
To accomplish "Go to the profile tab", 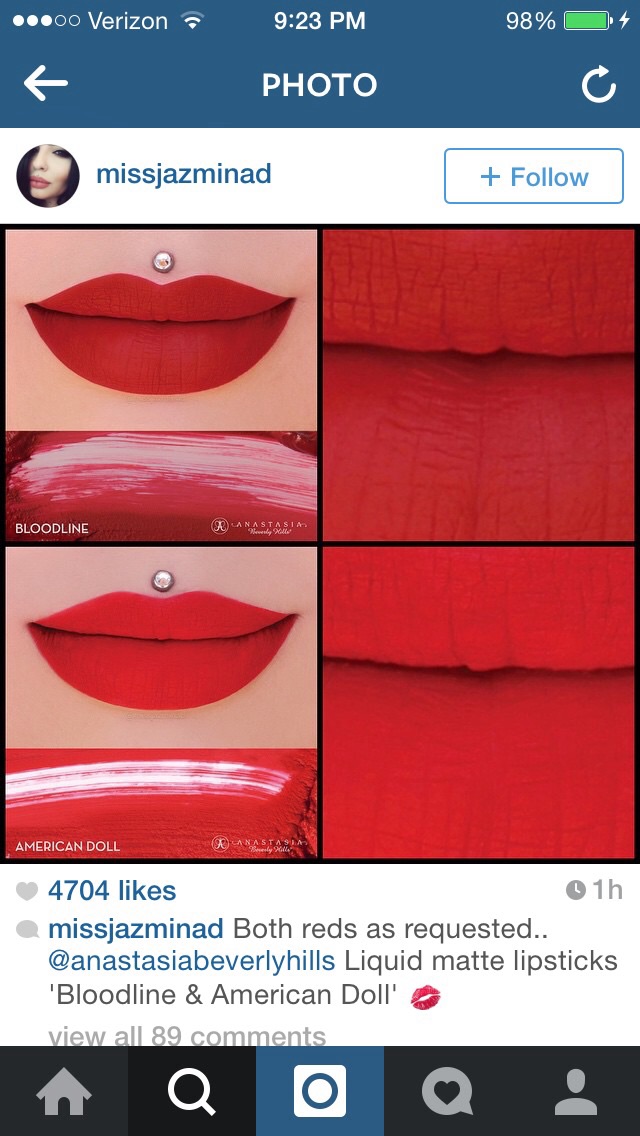I will 575,1091.
